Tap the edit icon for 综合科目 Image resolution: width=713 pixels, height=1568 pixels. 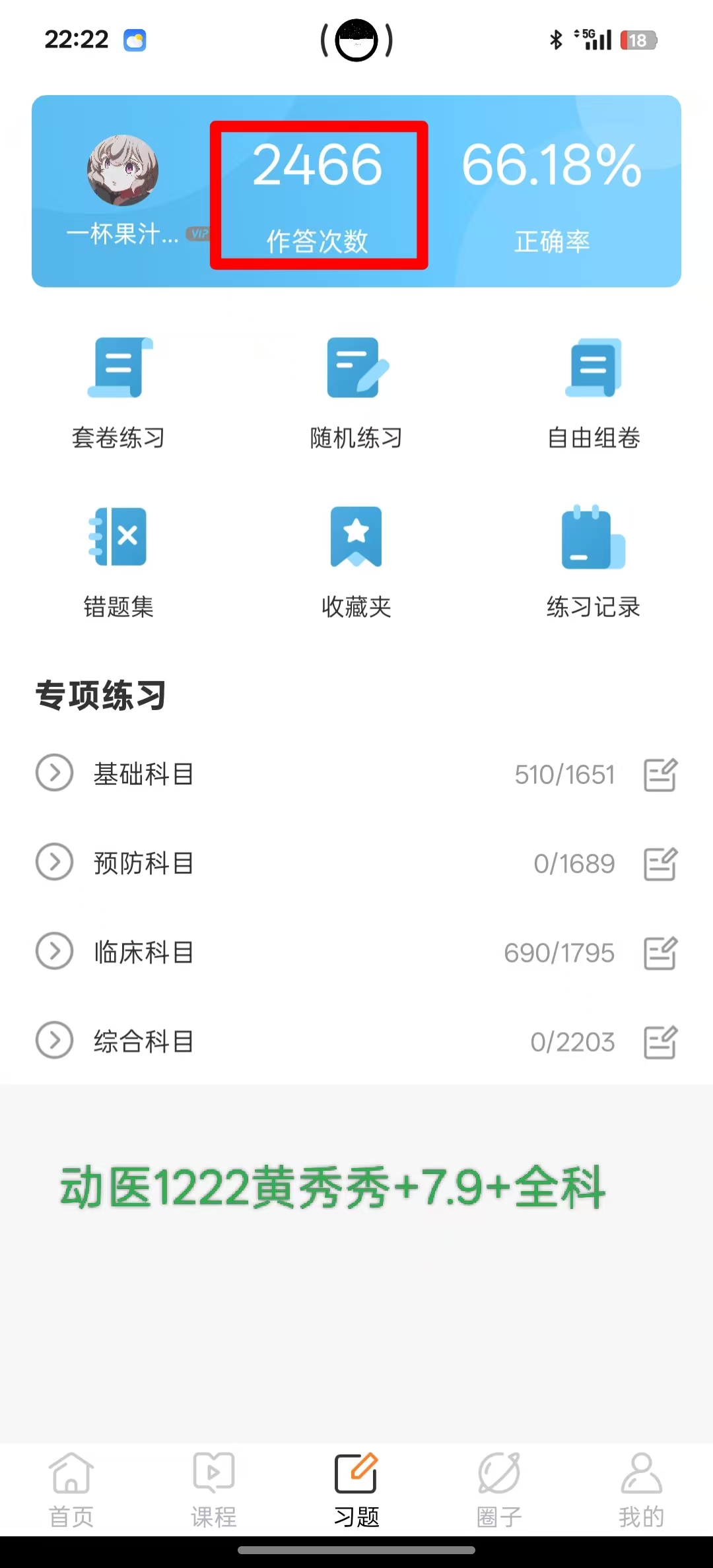point(660,1042)
